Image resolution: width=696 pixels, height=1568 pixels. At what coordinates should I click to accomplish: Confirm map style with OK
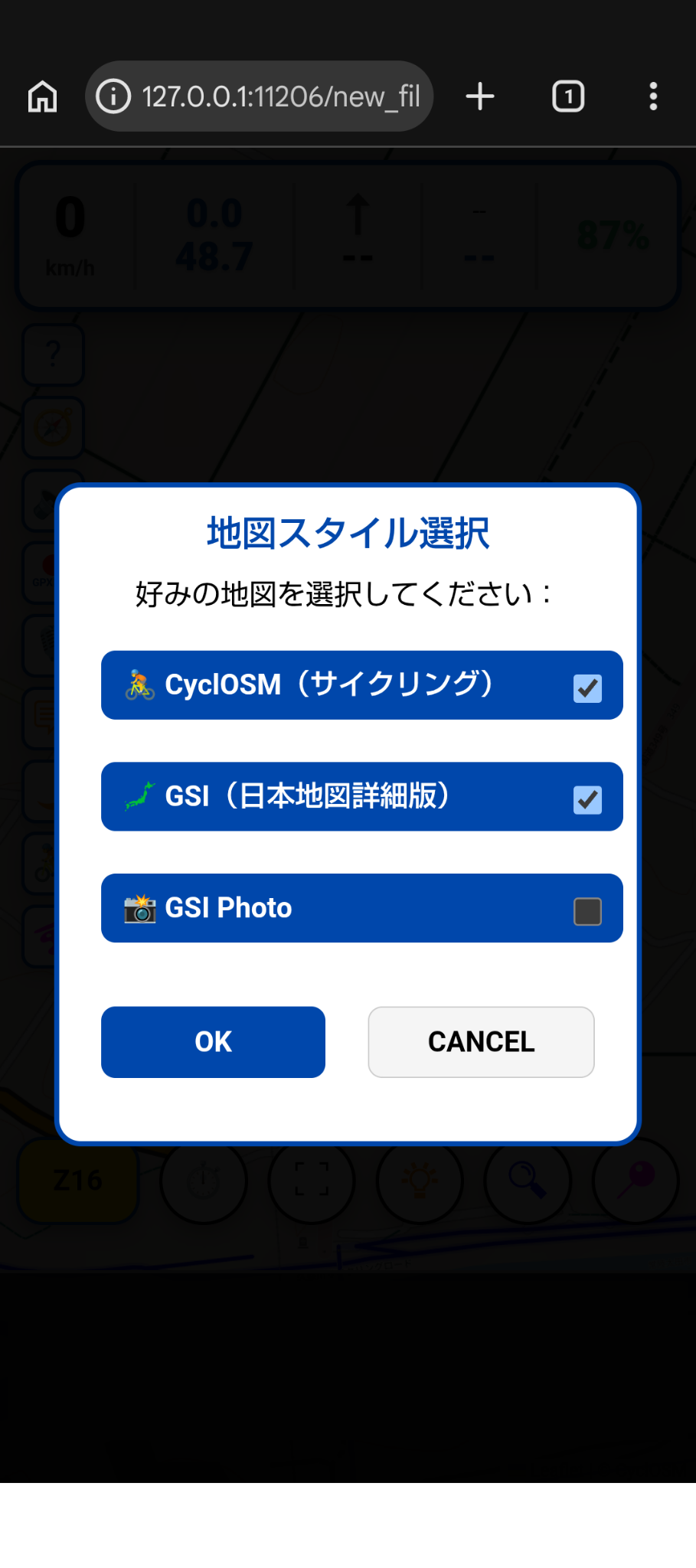click(x=213, y=1041)
